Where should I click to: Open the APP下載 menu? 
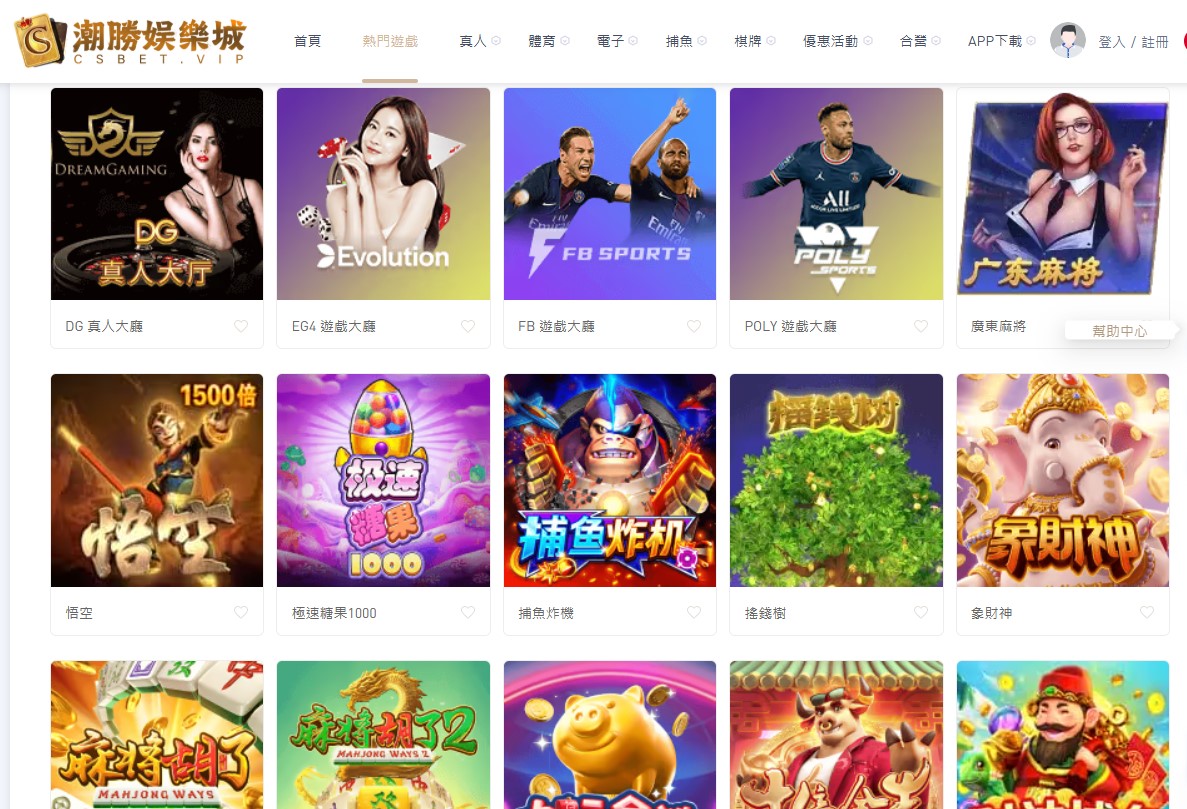click(x=1001, y=41)
